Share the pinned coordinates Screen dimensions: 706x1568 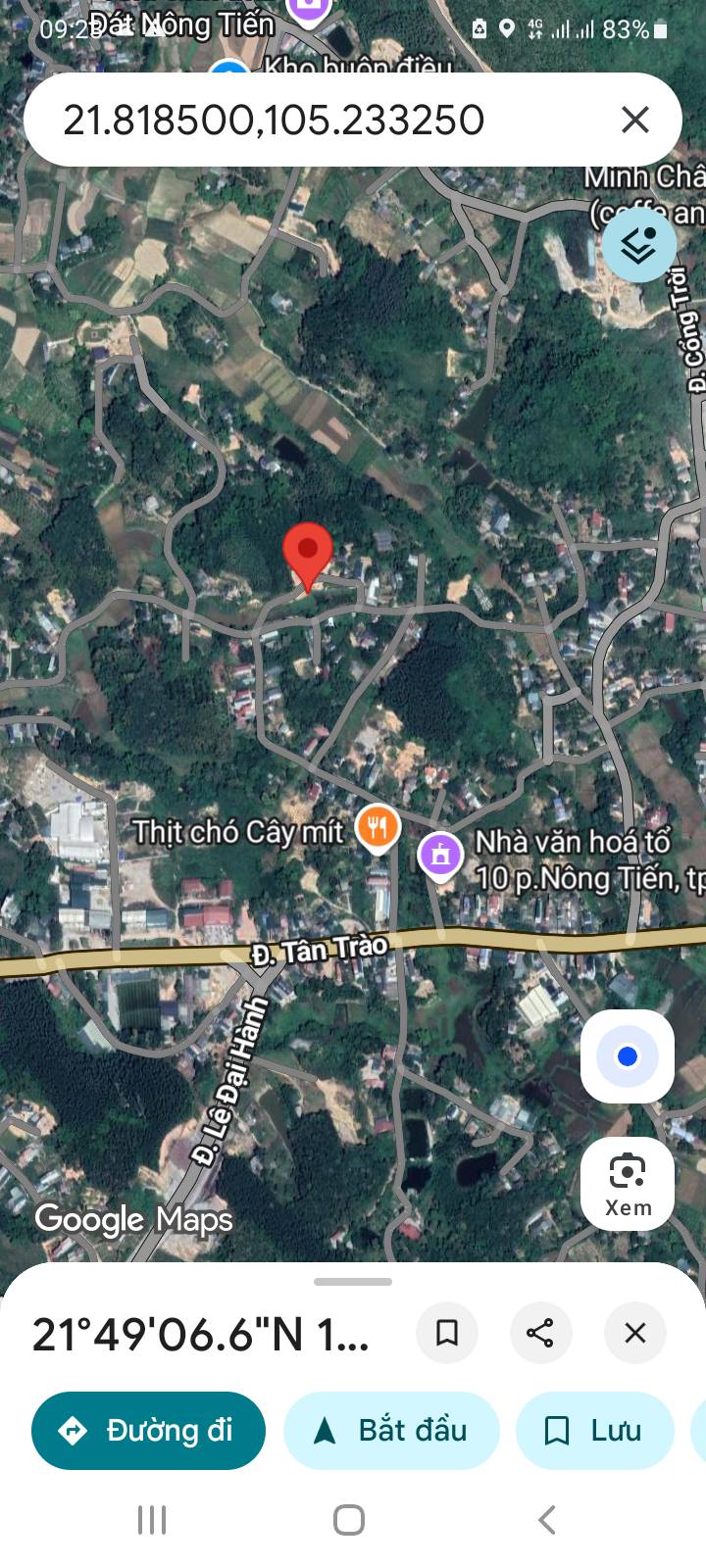(540, 1333)
